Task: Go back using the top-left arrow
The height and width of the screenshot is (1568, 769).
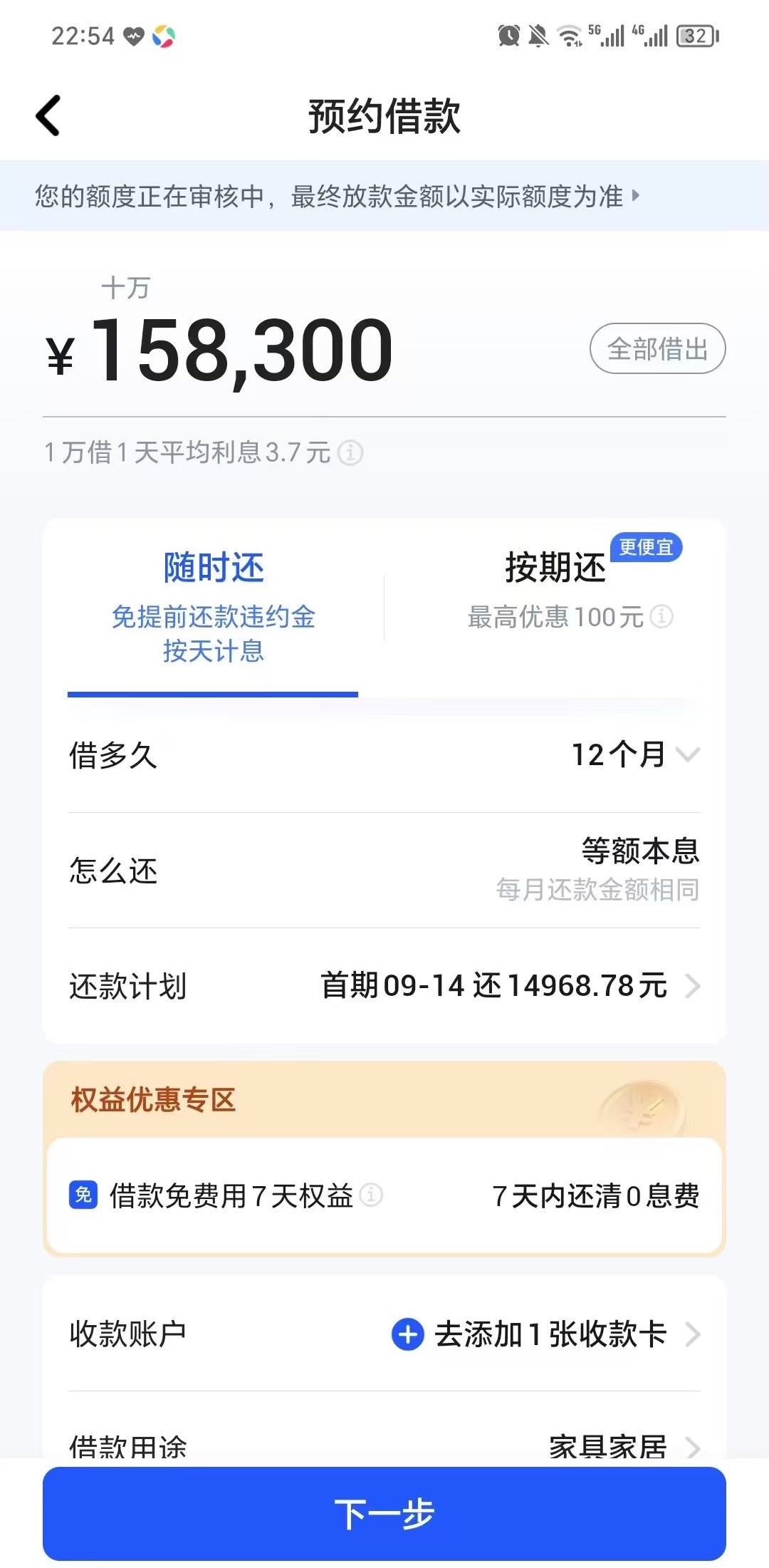Action: (48, 115)
